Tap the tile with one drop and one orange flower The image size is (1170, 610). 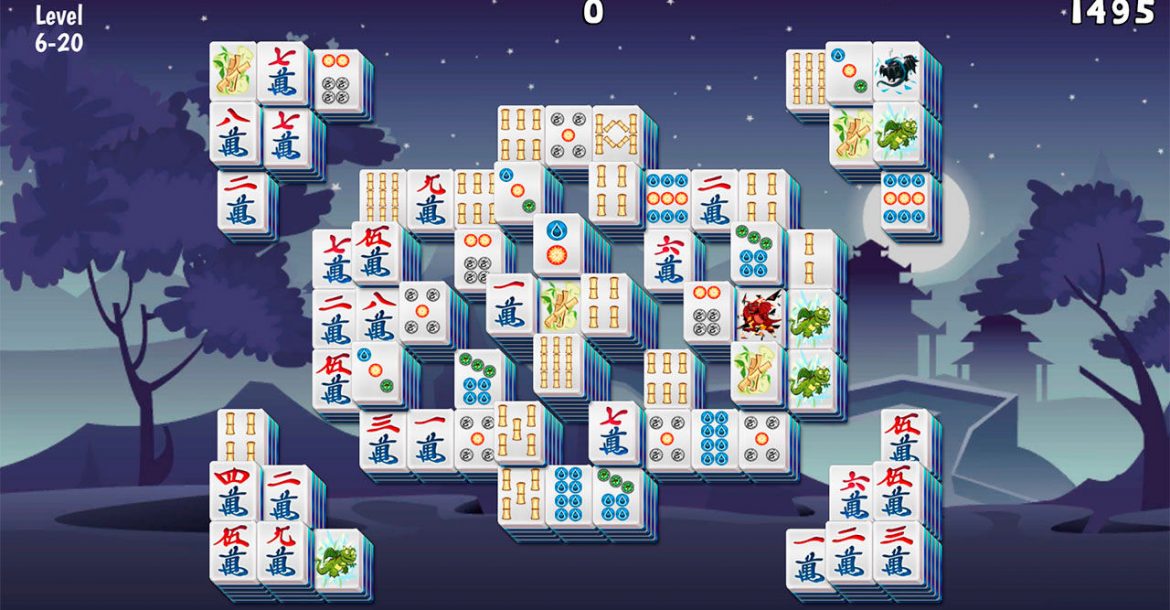coord(556,244)
